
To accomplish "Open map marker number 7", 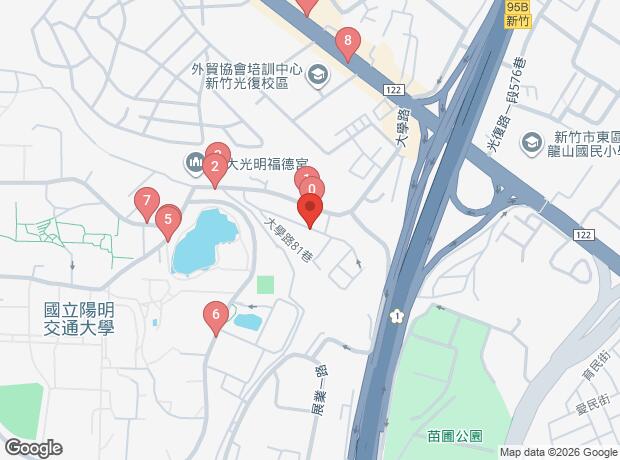I will (x=147, y=201).
